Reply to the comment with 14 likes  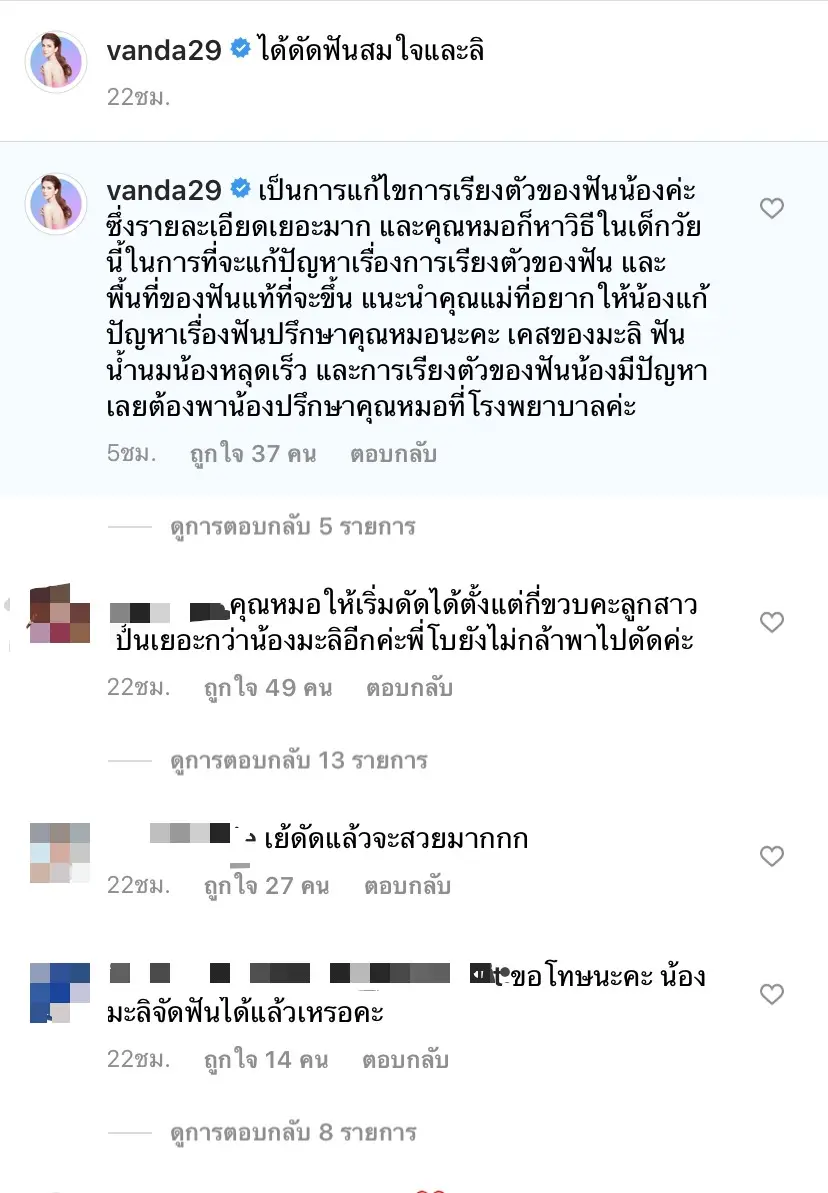point(406,1059)
